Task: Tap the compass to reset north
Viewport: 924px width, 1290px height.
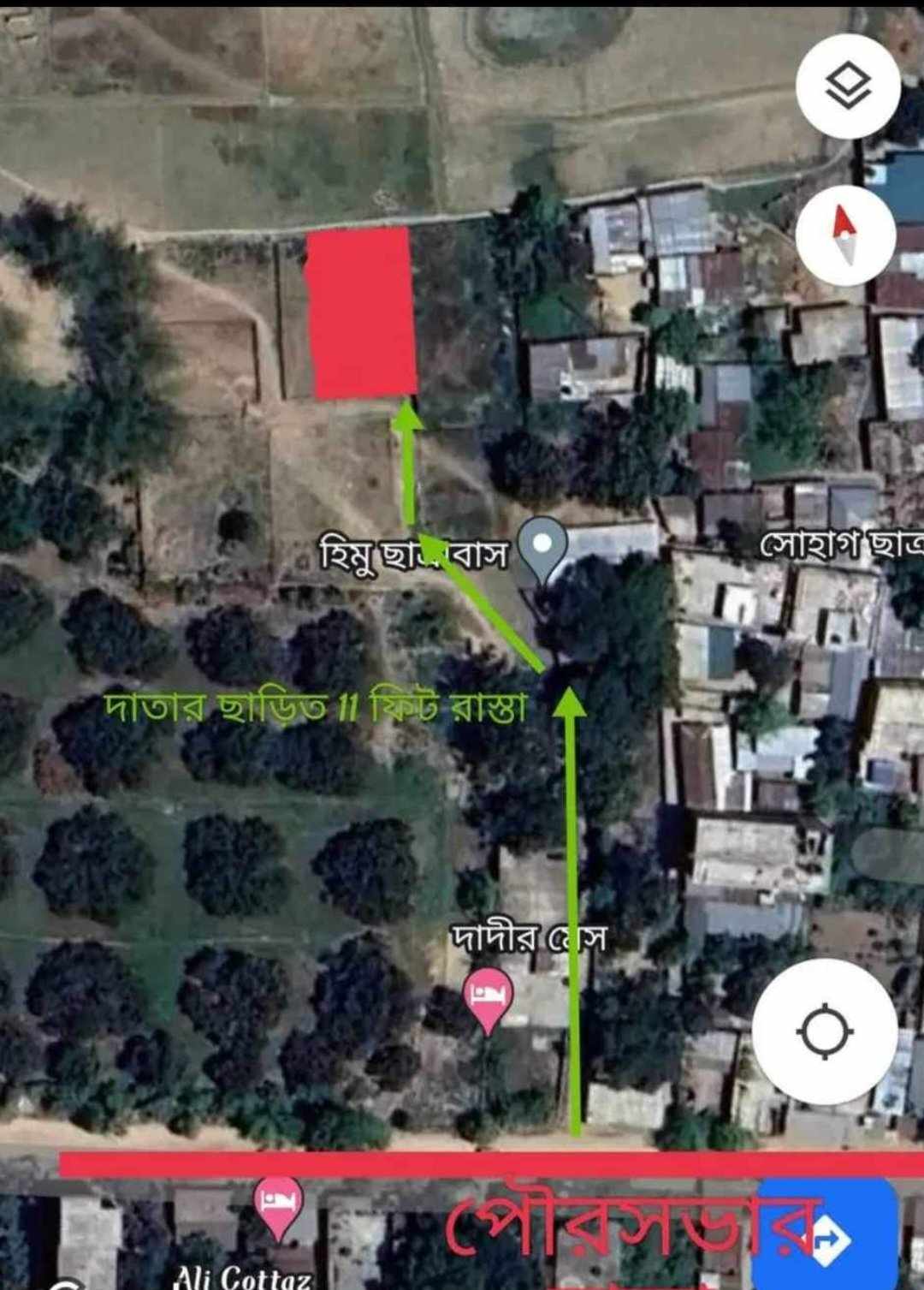Action: (x=845, y=235)
